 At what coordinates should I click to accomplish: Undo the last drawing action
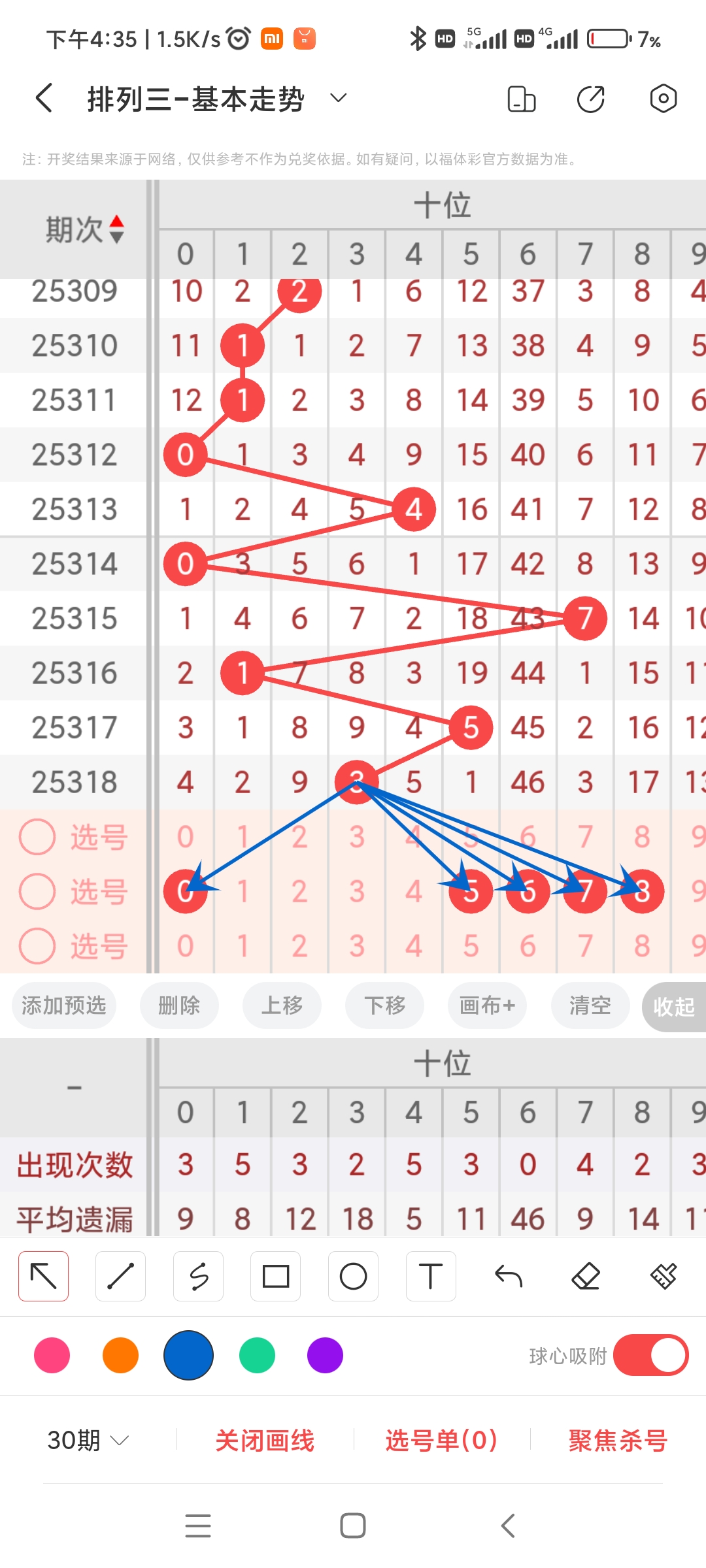coord(509,1275)
